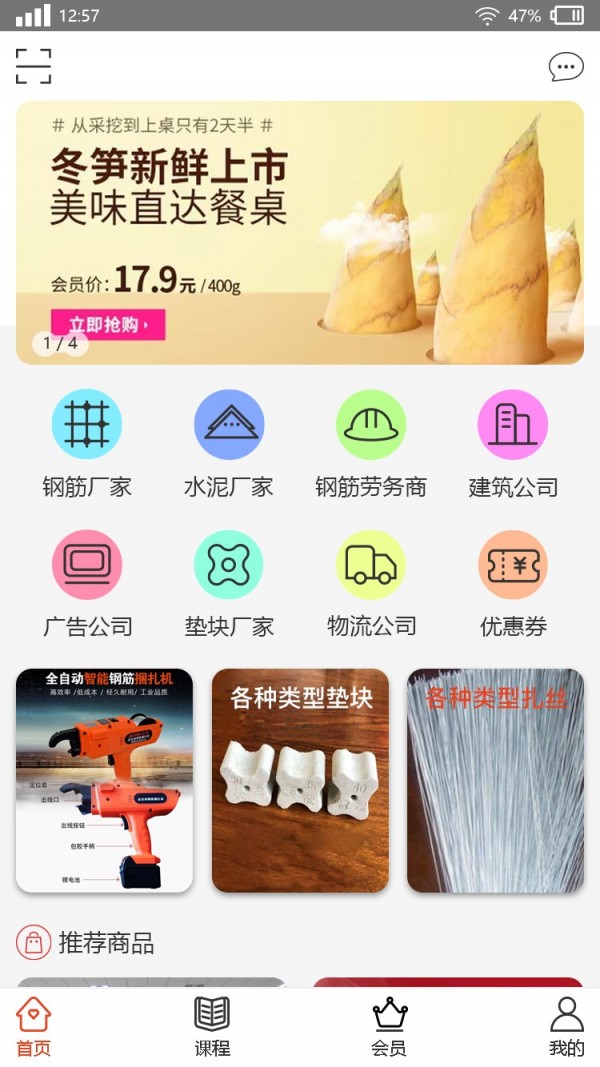Open the 优惠券 coupons
Image resolution: width=600 pixels, height=1067 pixels.
pos(513,584)
